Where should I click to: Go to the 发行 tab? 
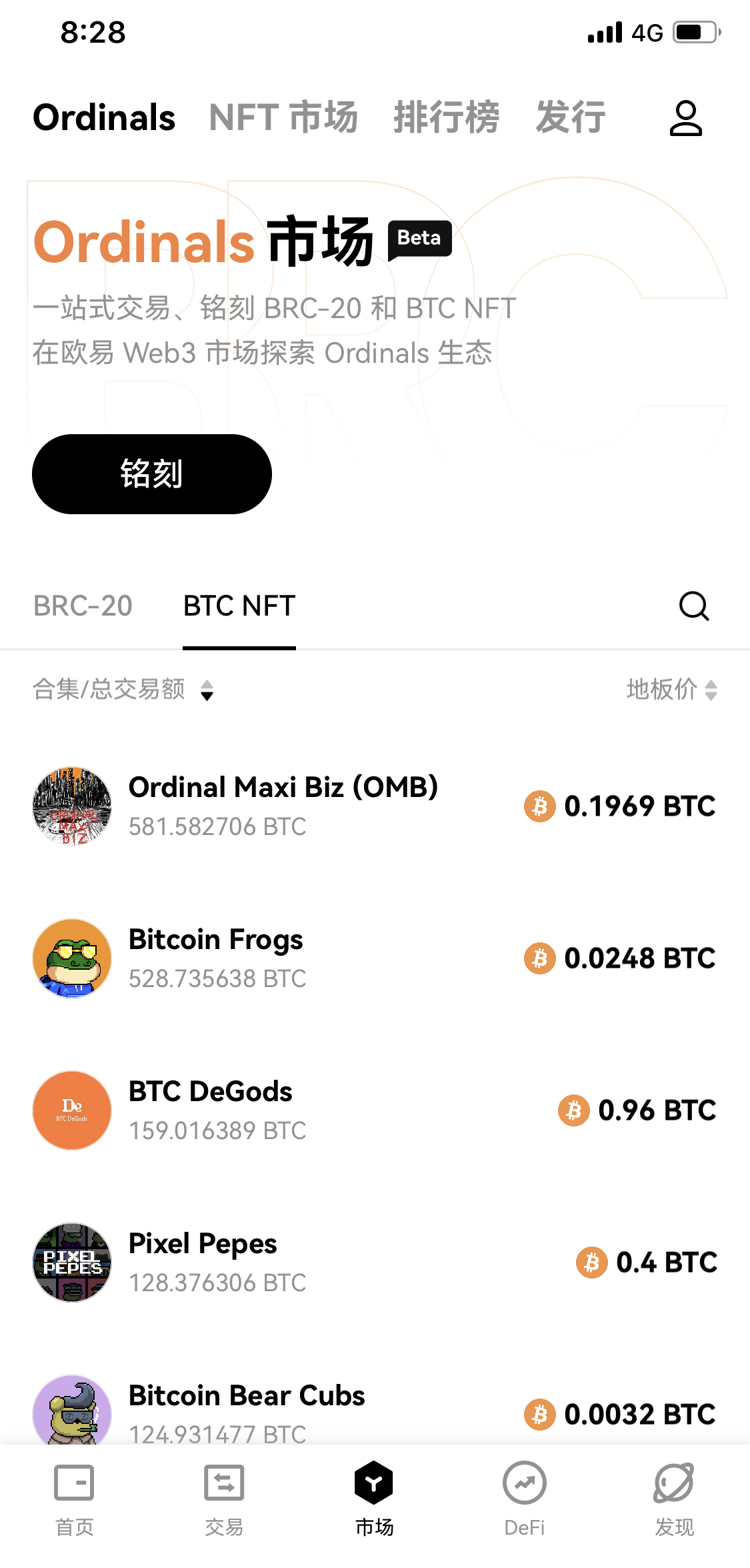(x=571, y=117)
